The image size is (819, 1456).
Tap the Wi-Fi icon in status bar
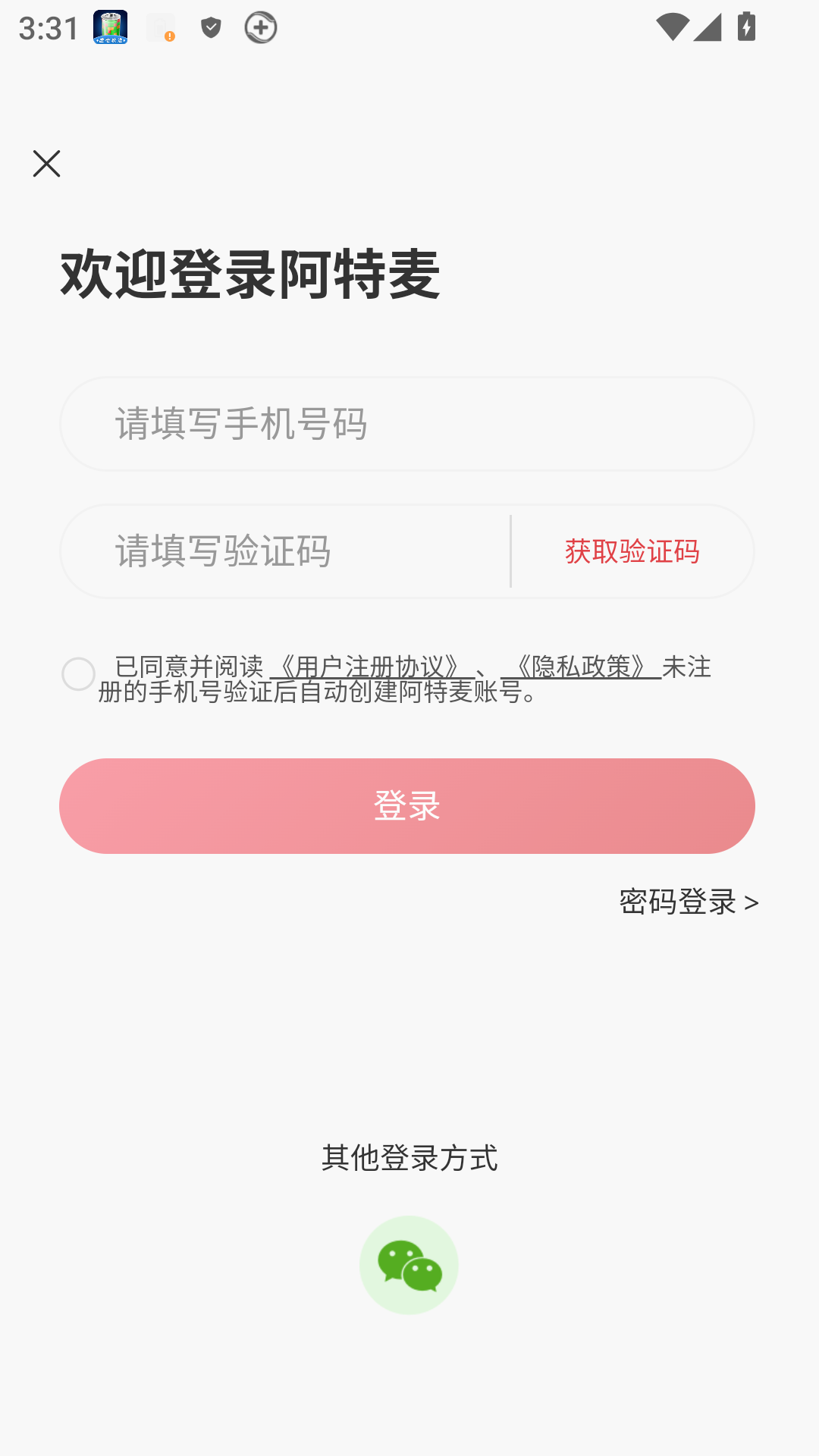[x=674, y=27]
